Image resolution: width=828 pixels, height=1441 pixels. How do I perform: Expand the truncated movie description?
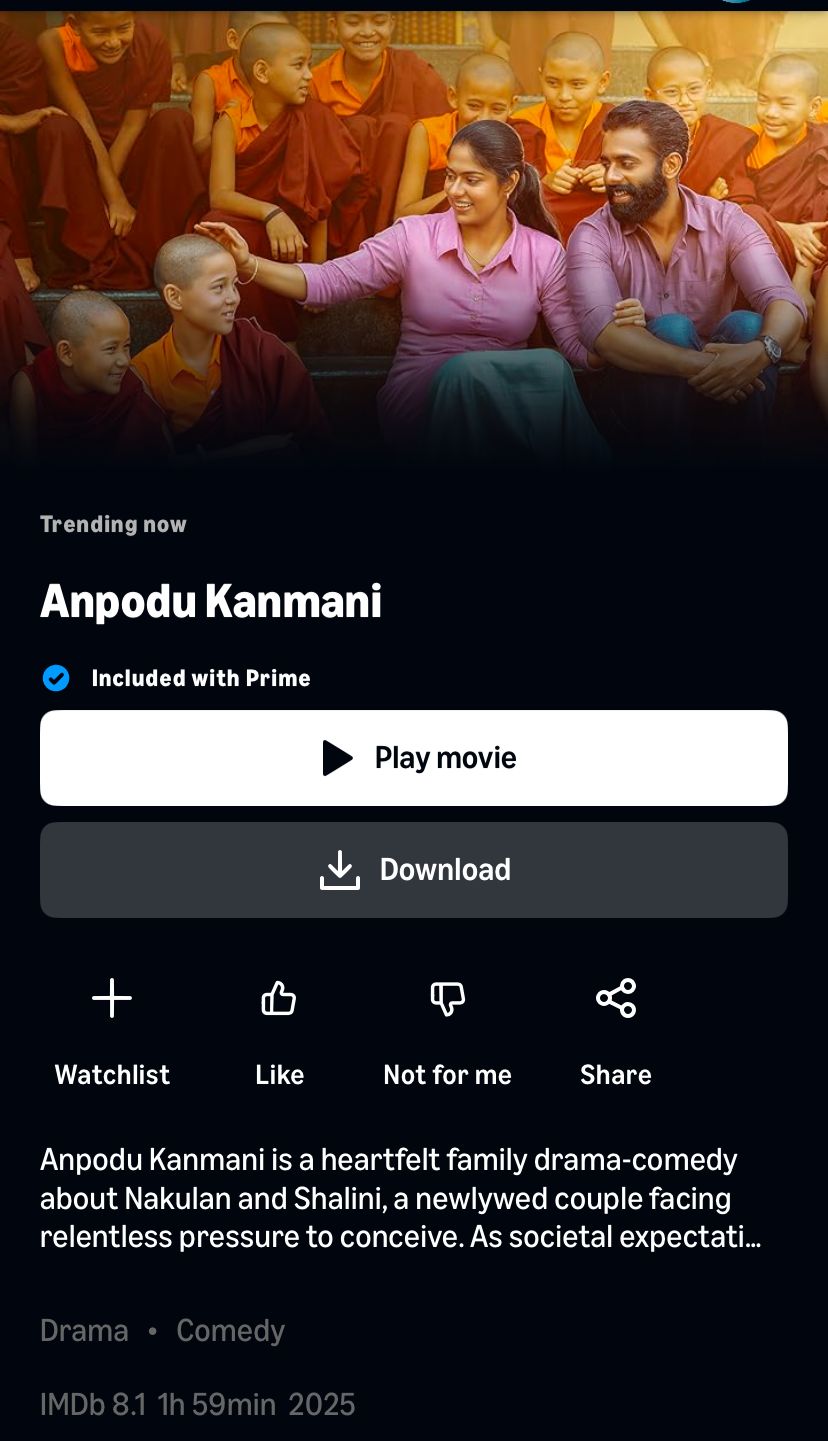coord(400,1199)
